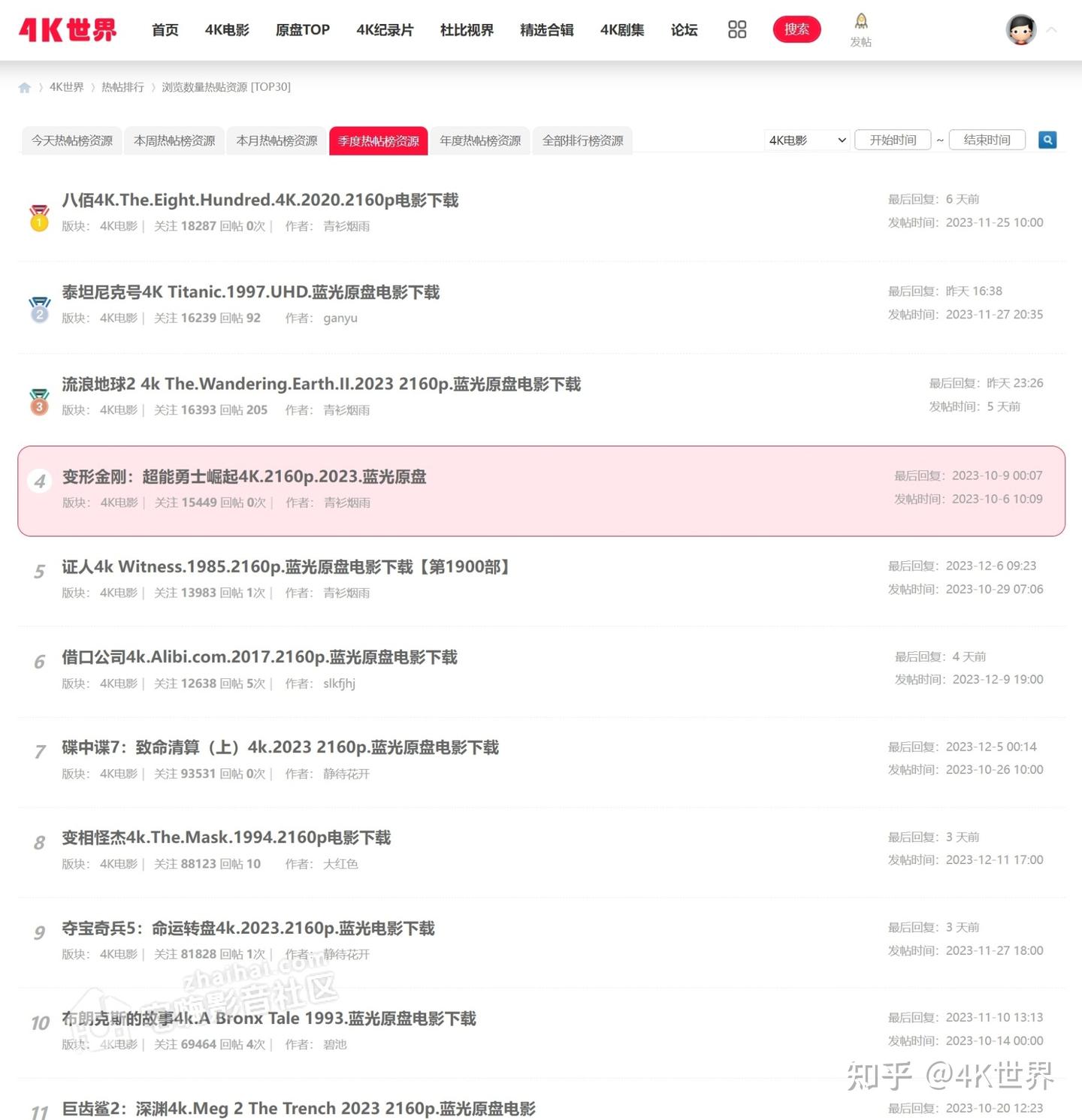This screenshot has width=1082, height=1120.
Task: Click the red 搜索 button
Action: click(x=796, y=29)
